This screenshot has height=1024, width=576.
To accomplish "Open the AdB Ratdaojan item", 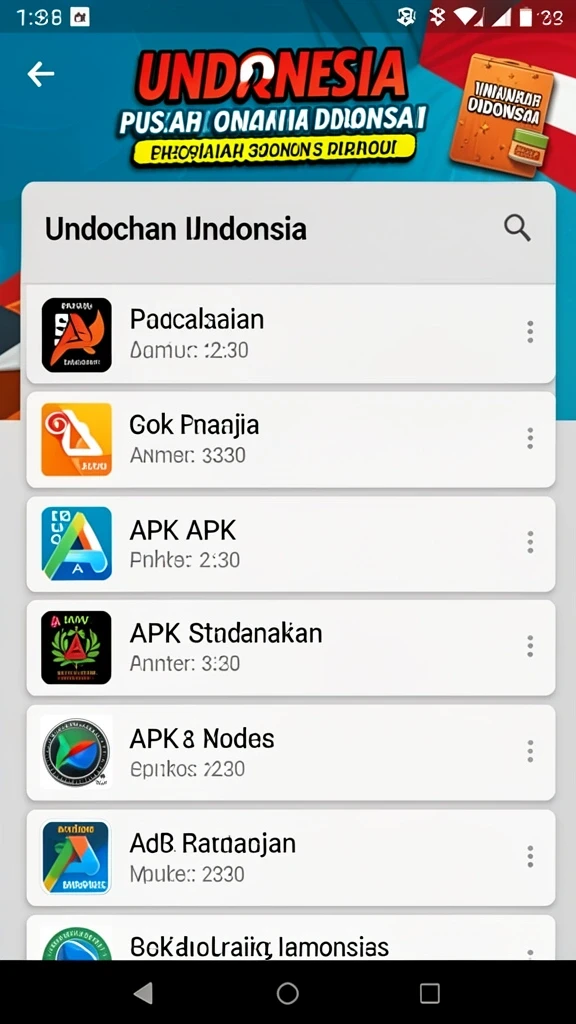I will click(x=291, y=857).
